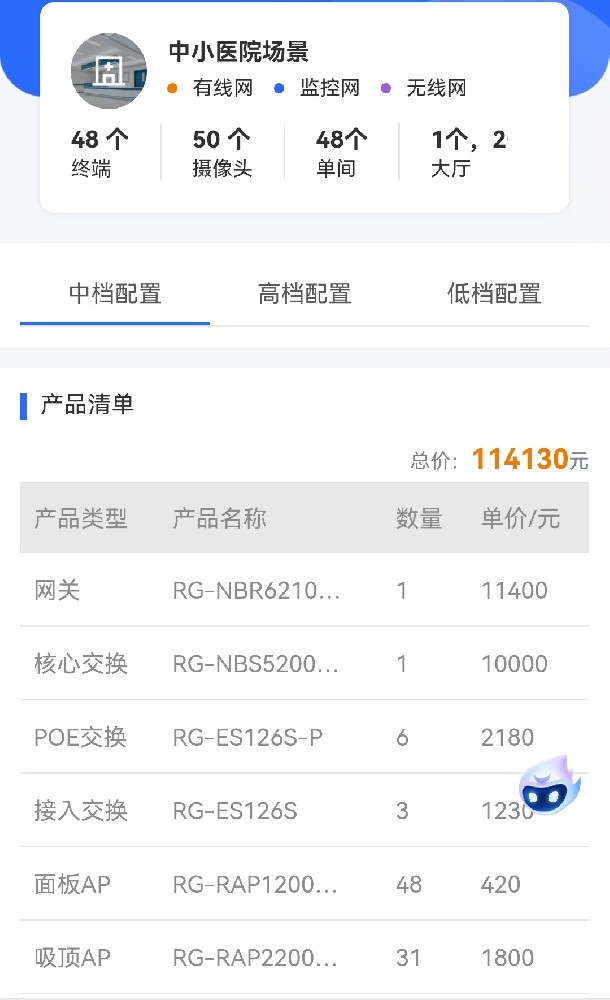Select the 中档配置 tab
This screenshot has height=1000, width=610.
click(115, 294)
